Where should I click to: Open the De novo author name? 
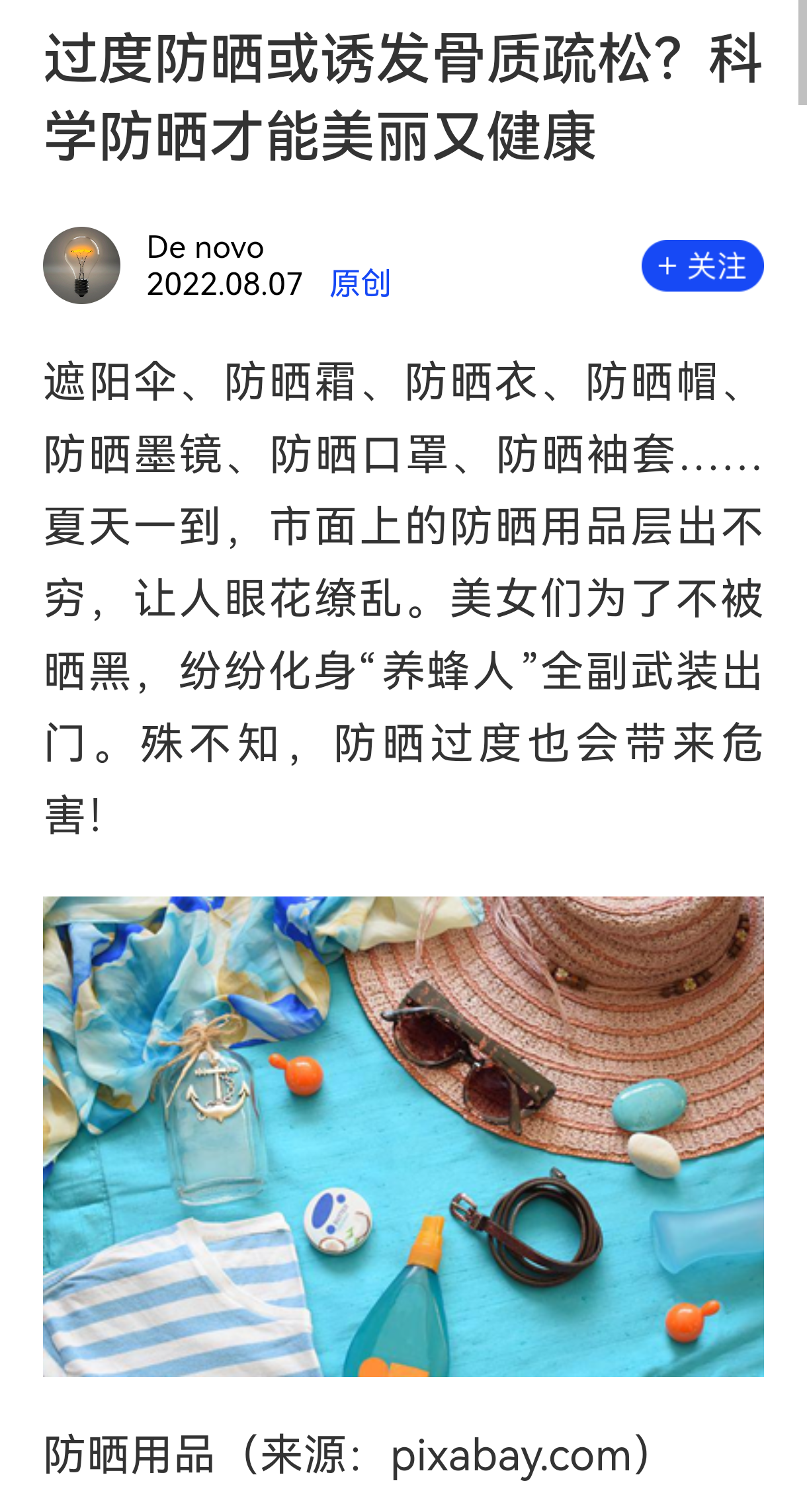point(205,248)
